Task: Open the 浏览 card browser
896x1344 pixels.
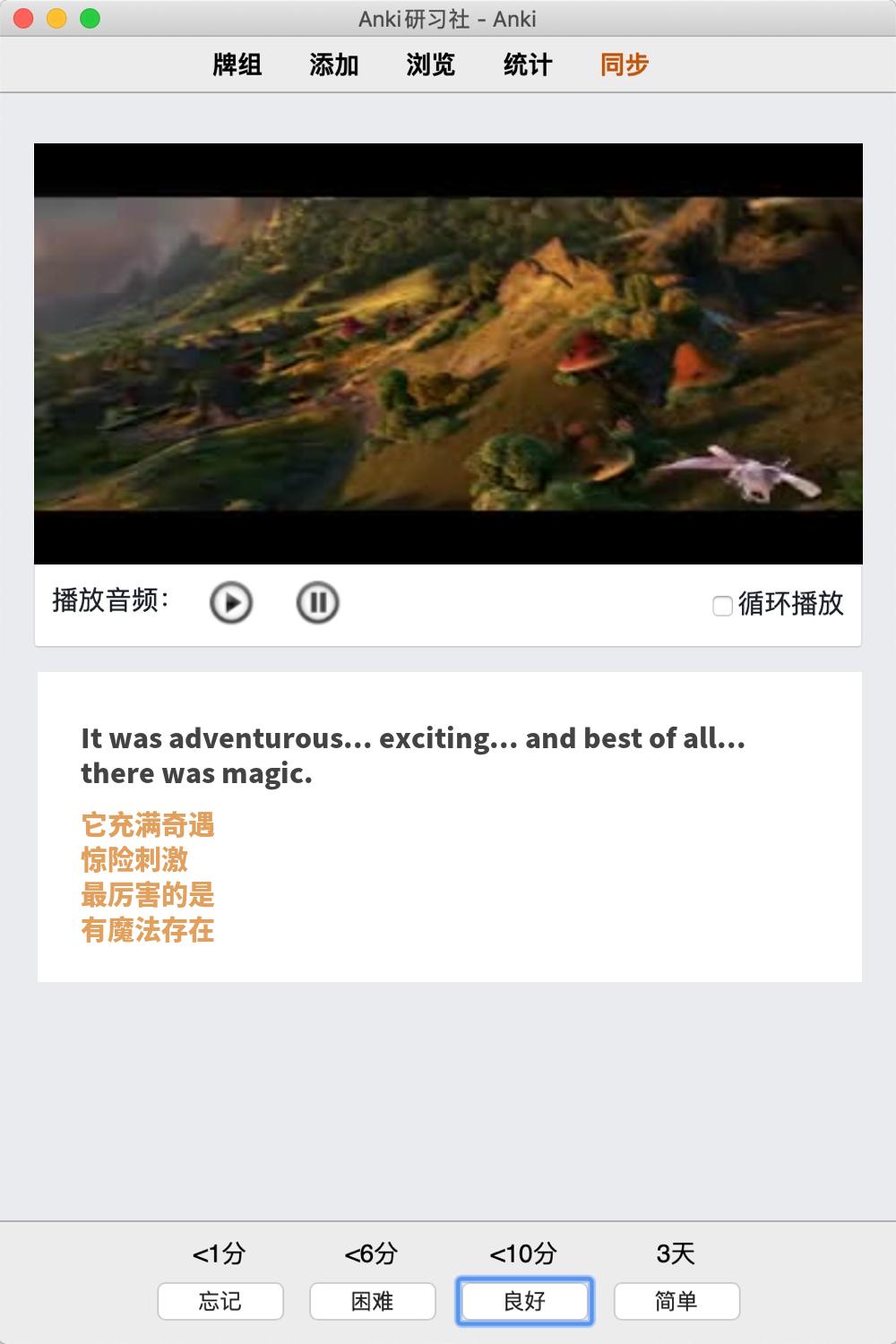Action: tap(431, 65)
